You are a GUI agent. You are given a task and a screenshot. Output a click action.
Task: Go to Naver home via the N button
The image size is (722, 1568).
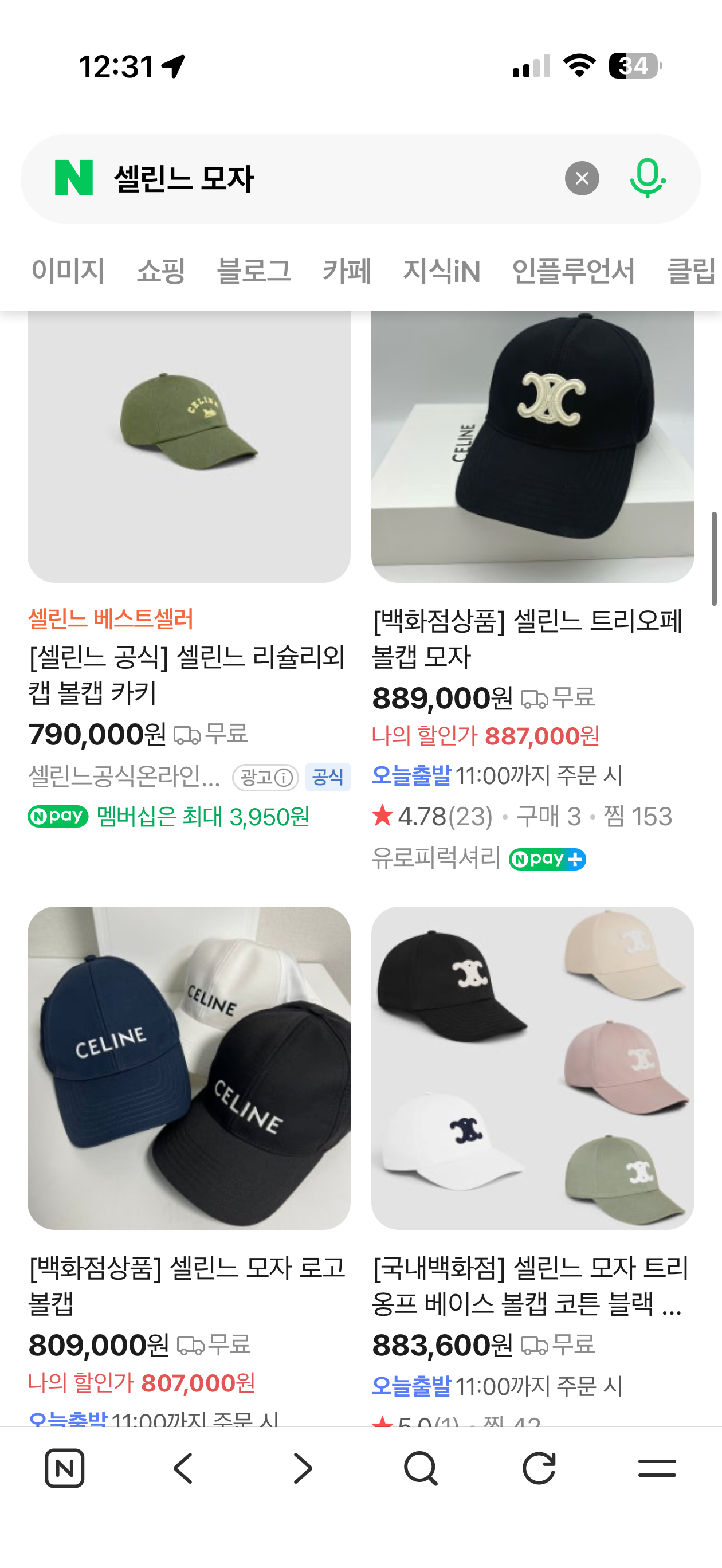click(65, 1468)
